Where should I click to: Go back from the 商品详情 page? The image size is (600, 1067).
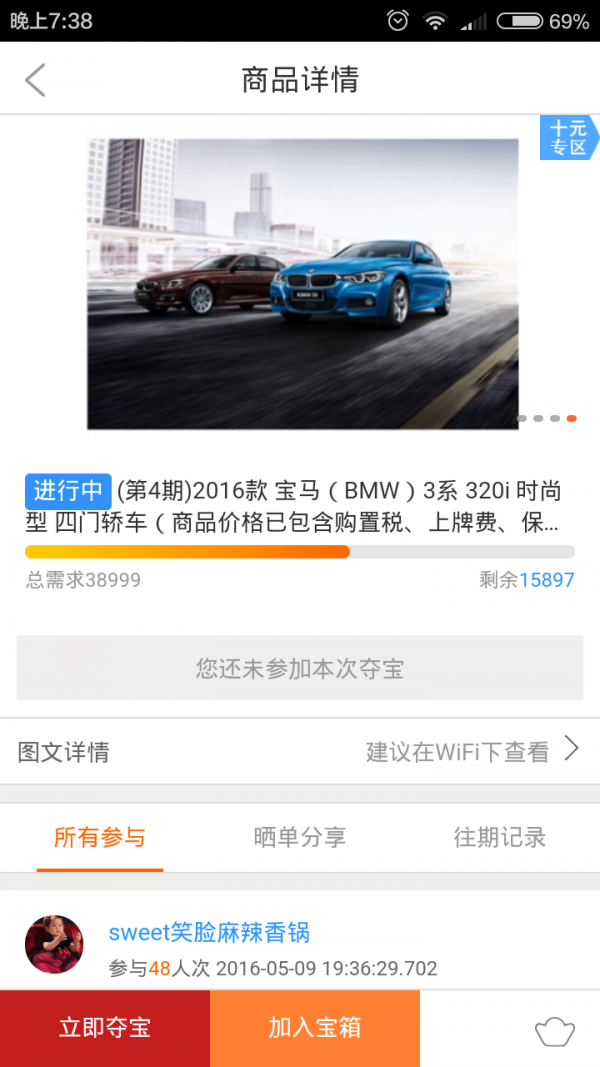[x=36, y=80]
